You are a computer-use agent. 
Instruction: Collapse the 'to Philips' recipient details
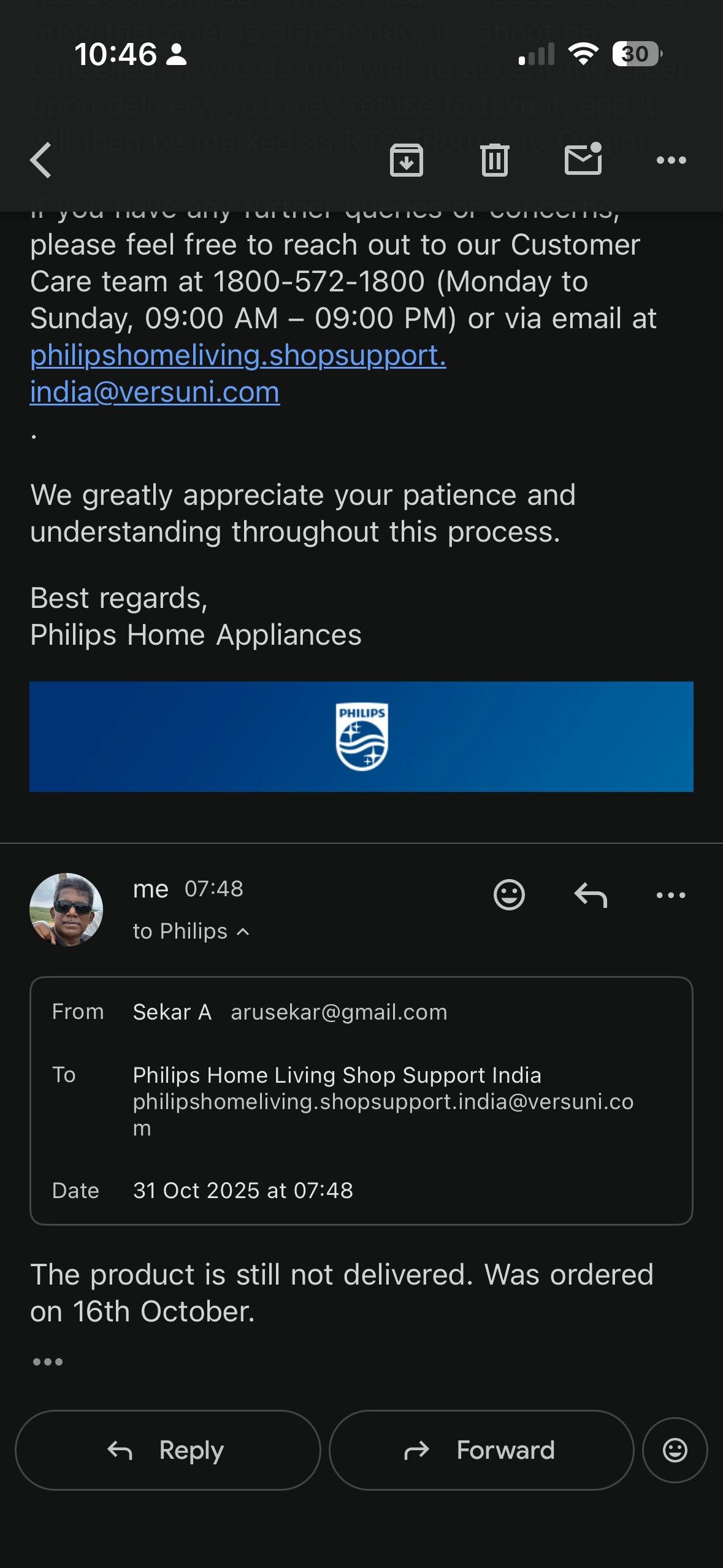pyautogui.click(x=191, y=931)
